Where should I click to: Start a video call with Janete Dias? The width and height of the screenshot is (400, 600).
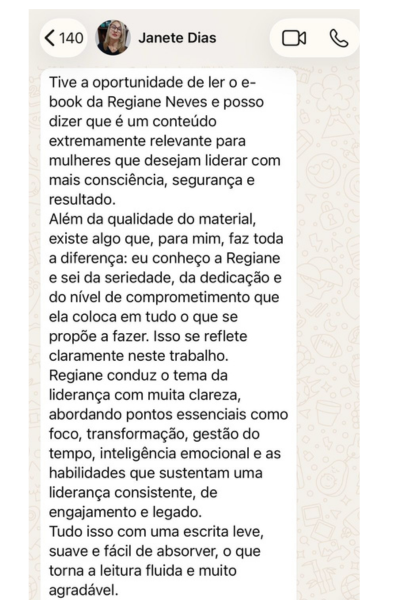[294, 38]
